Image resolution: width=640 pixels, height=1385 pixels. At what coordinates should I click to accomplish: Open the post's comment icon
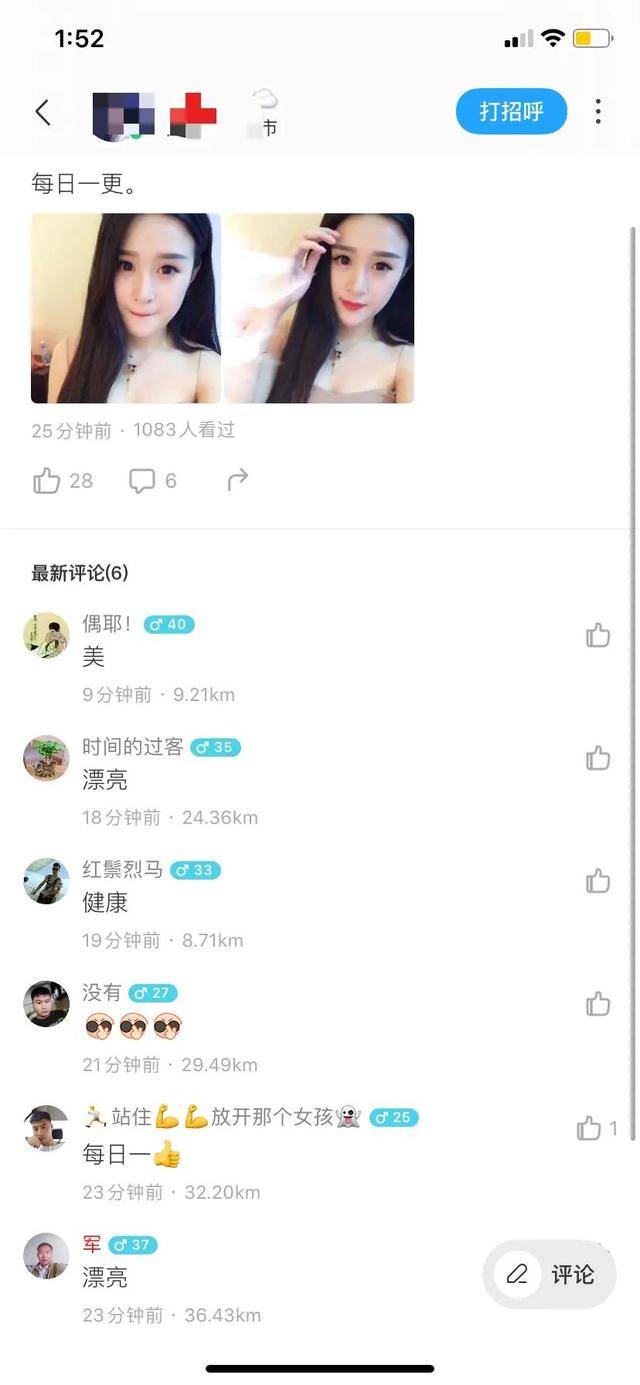click(x=142, y=481)
